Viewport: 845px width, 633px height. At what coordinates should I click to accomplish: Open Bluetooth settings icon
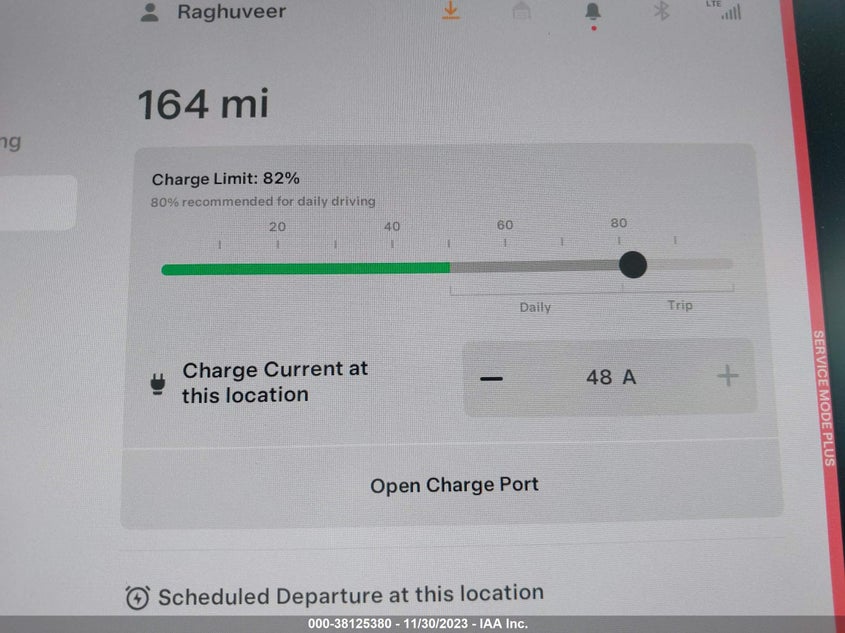click(x=661, y=11)
